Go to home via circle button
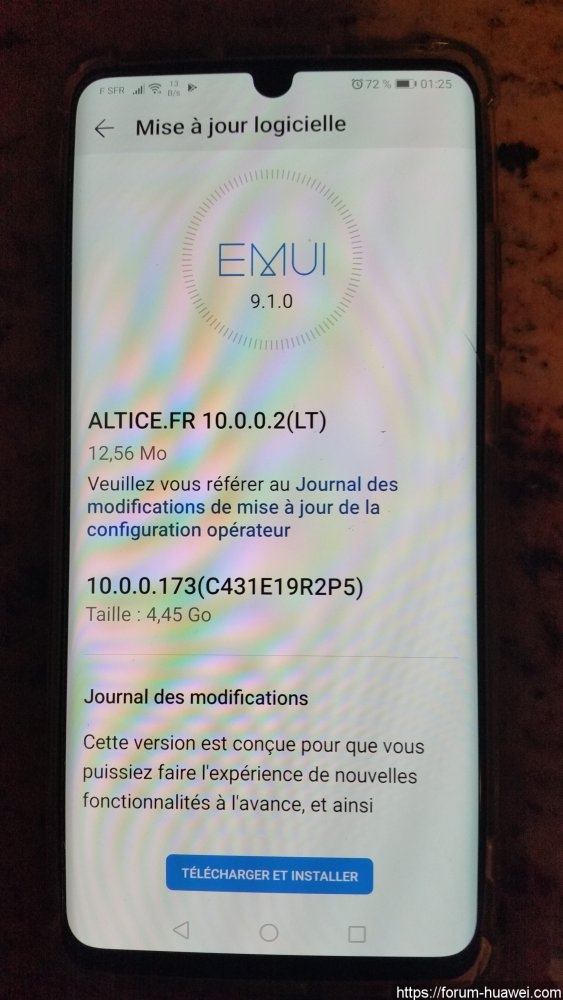Screen dimensions: 563x1000 click(269, 932)
